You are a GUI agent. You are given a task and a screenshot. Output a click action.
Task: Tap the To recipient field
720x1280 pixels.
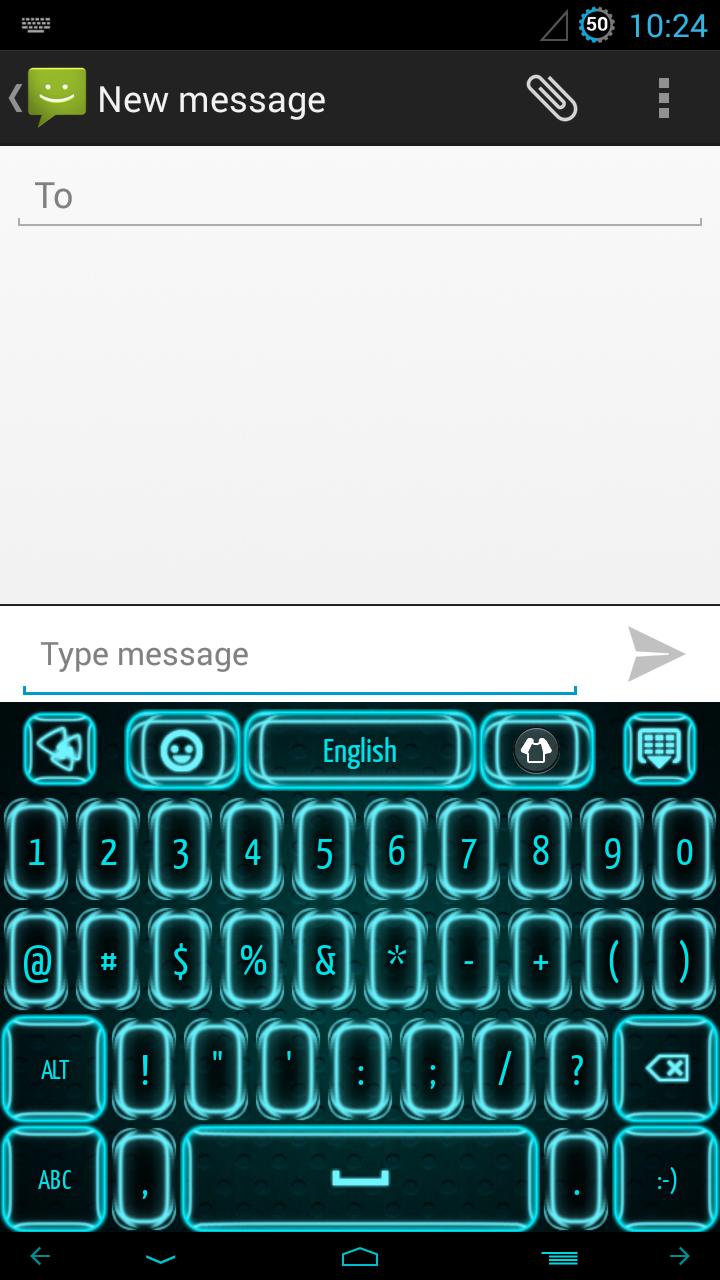pos(360,196)
